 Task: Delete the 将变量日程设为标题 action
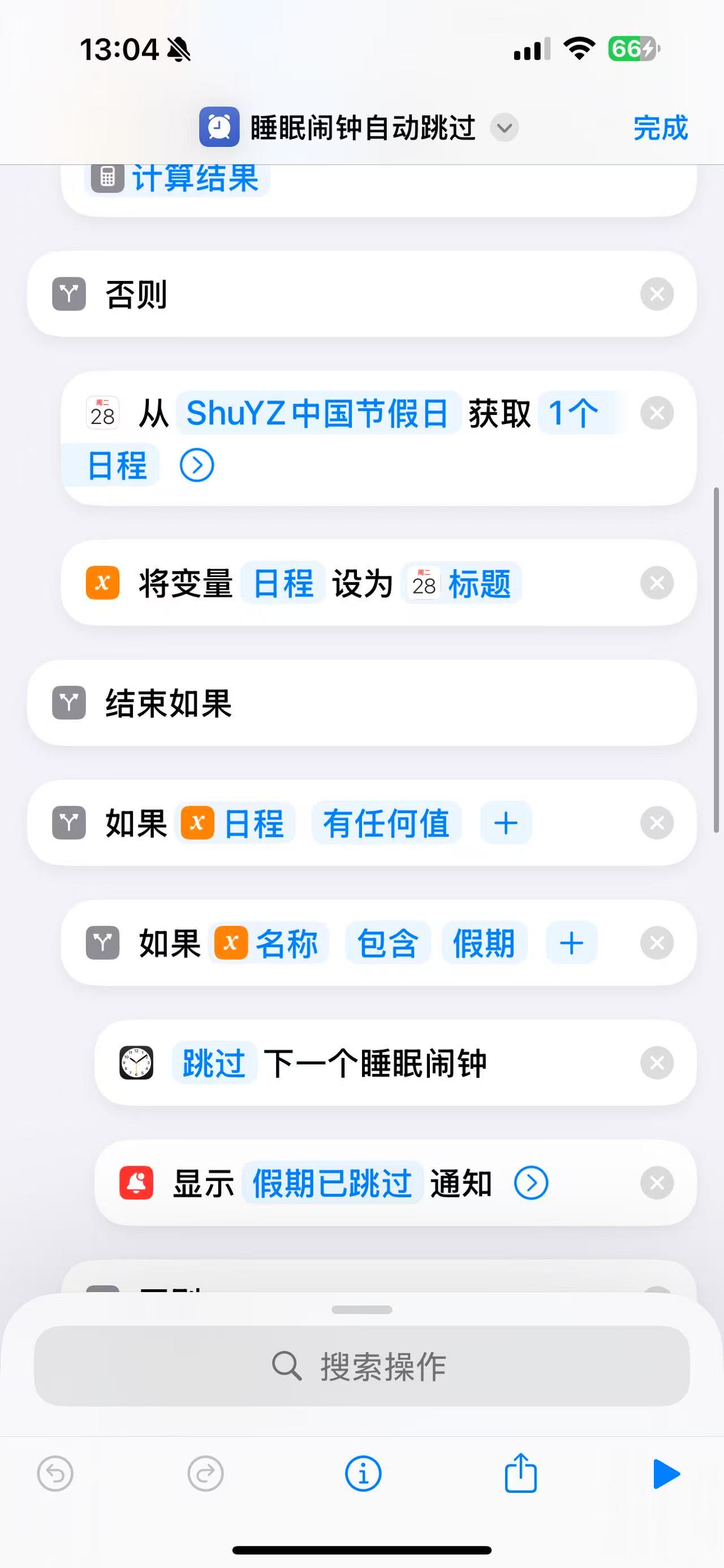click(x=657, y=583)
